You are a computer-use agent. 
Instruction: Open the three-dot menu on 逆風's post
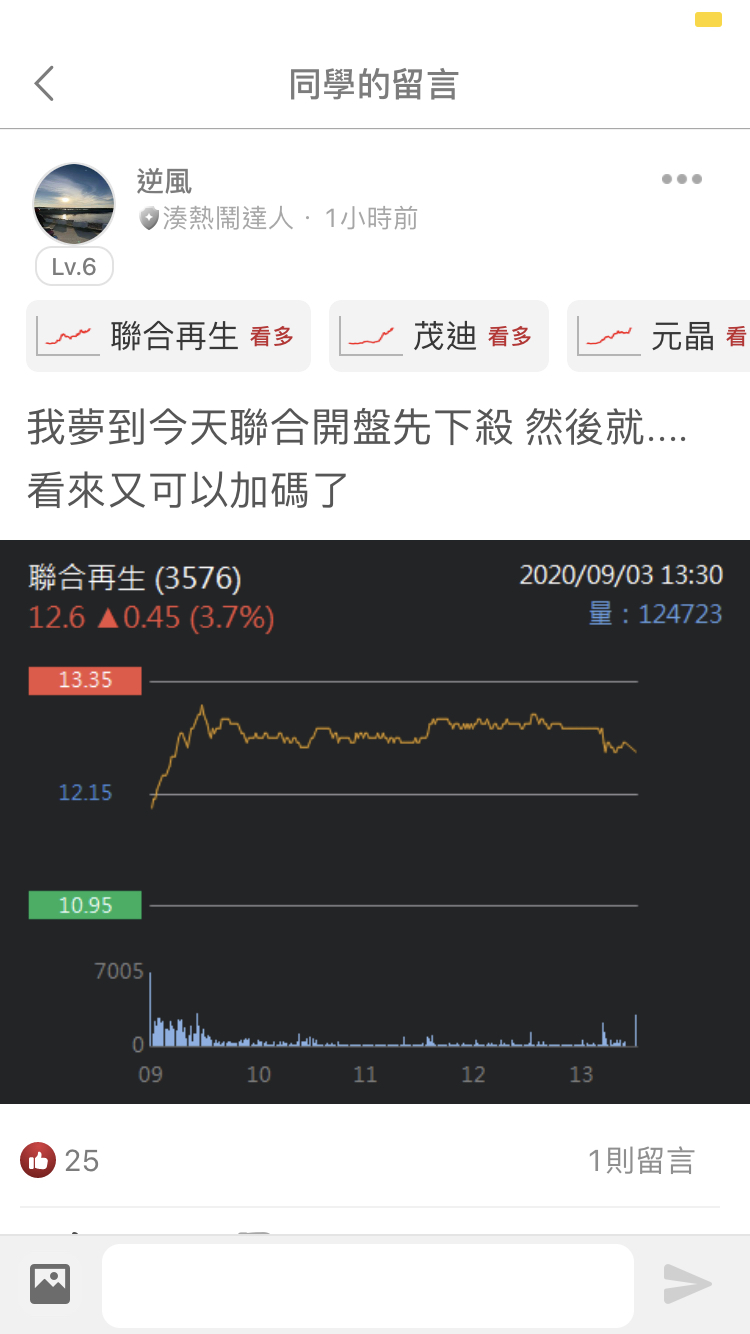coord(682,180)
